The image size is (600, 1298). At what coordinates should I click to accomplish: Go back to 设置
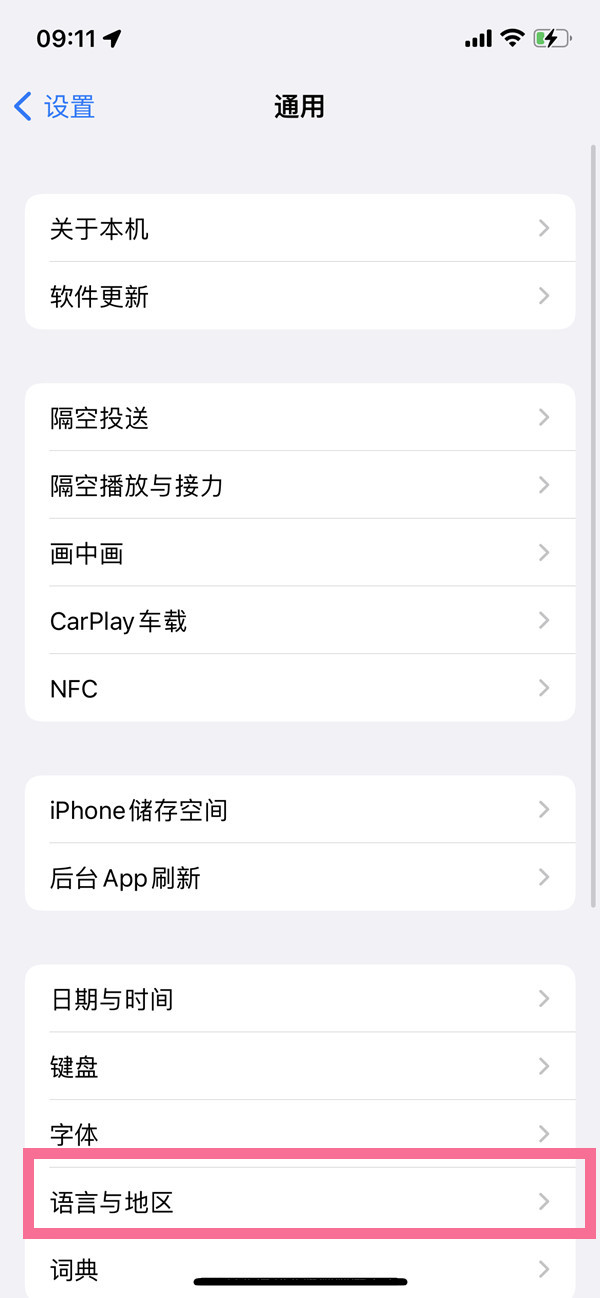(x=55, y=107)
